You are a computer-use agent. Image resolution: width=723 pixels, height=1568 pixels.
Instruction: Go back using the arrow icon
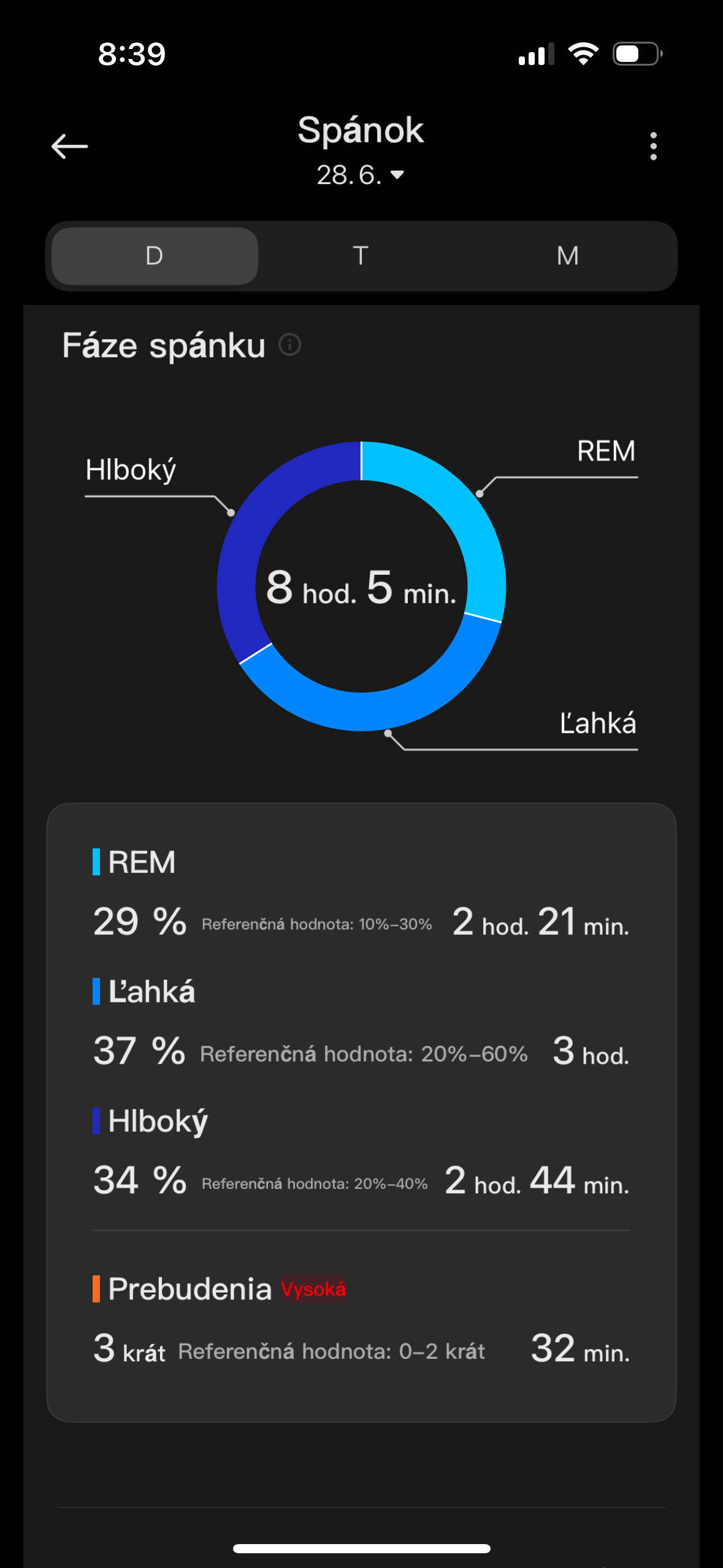tap(69, 147)
